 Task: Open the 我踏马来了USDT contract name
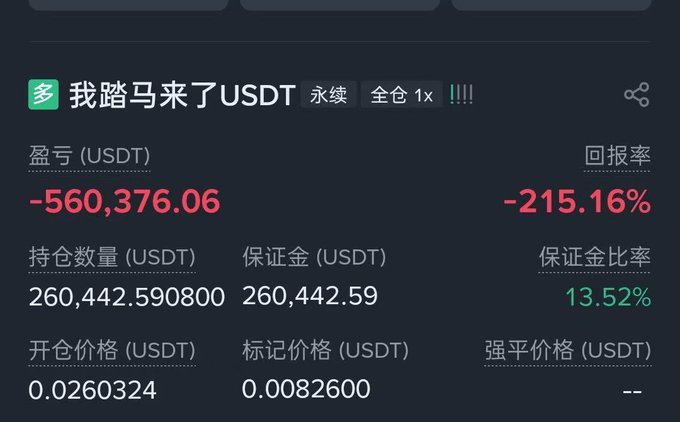coord(182,96)
